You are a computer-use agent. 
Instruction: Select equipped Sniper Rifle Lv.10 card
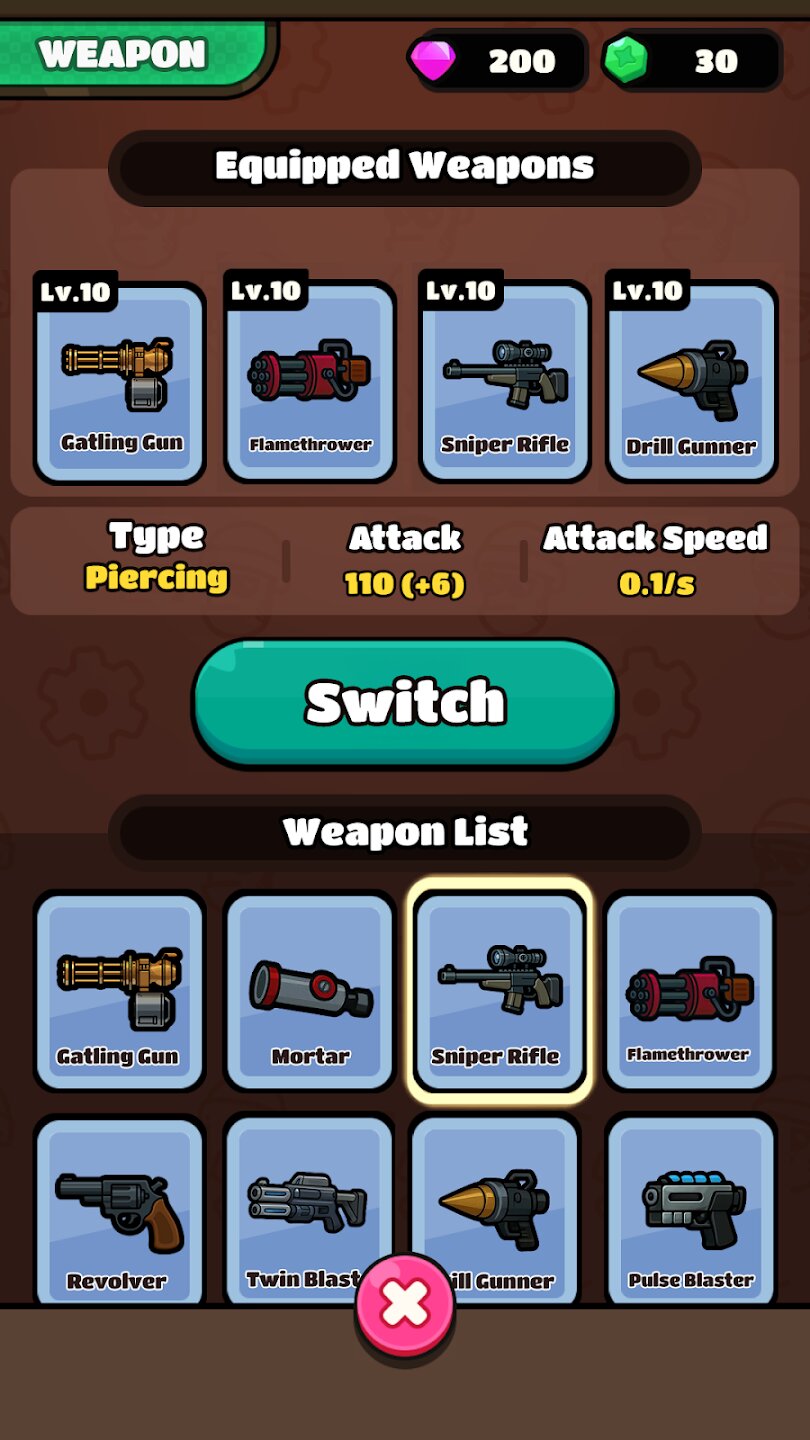[x=504, y=383]
